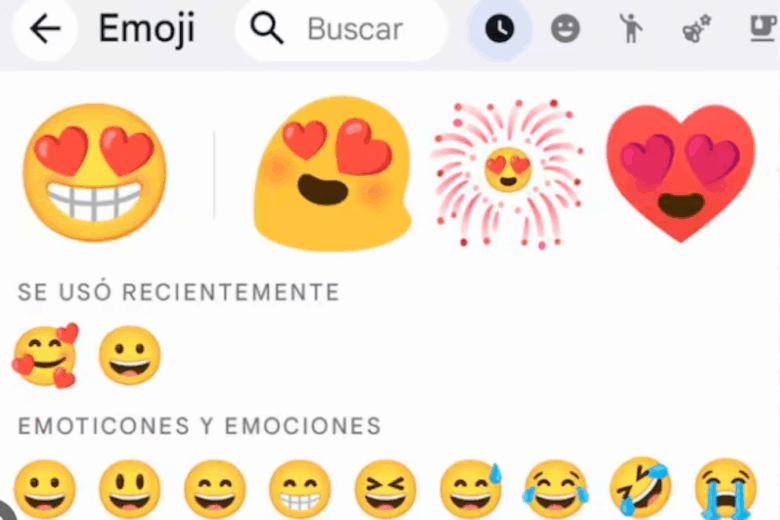
Task: Switch to the food and drink tab
Action: (762, 29)
